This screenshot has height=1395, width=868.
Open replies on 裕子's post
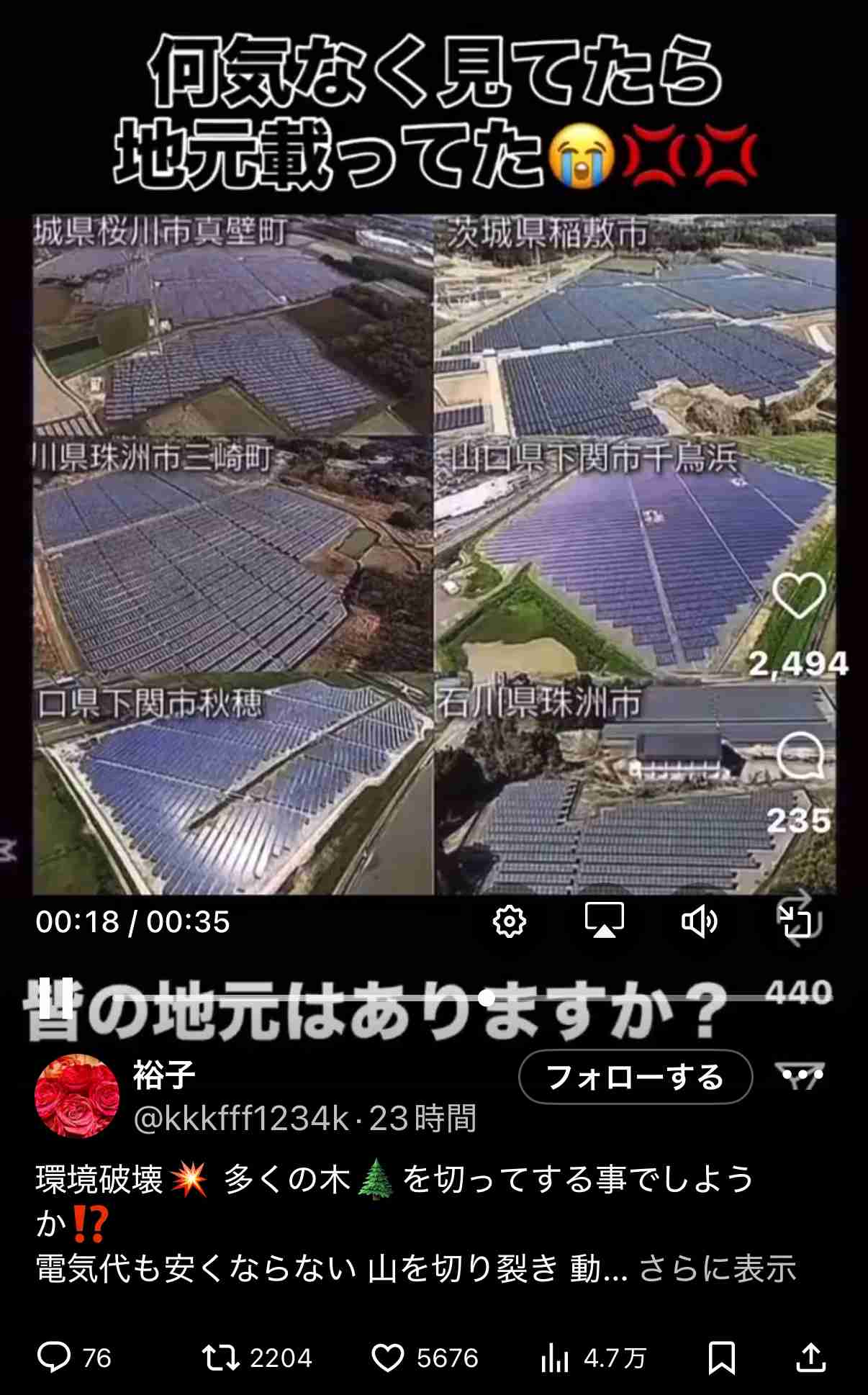(54, 1358)
